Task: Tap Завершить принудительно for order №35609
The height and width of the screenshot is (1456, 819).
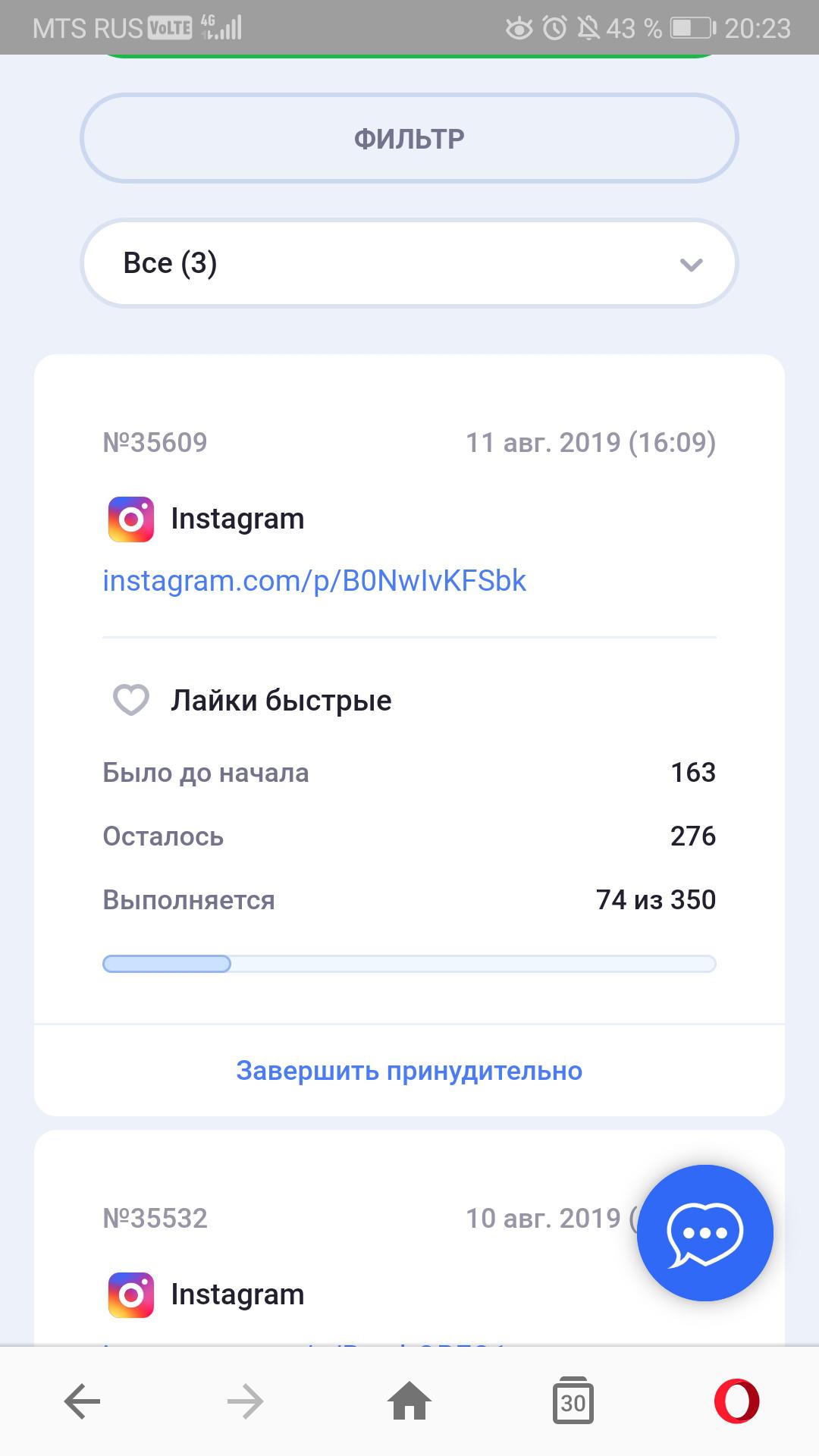Action: click(409, 1071)
